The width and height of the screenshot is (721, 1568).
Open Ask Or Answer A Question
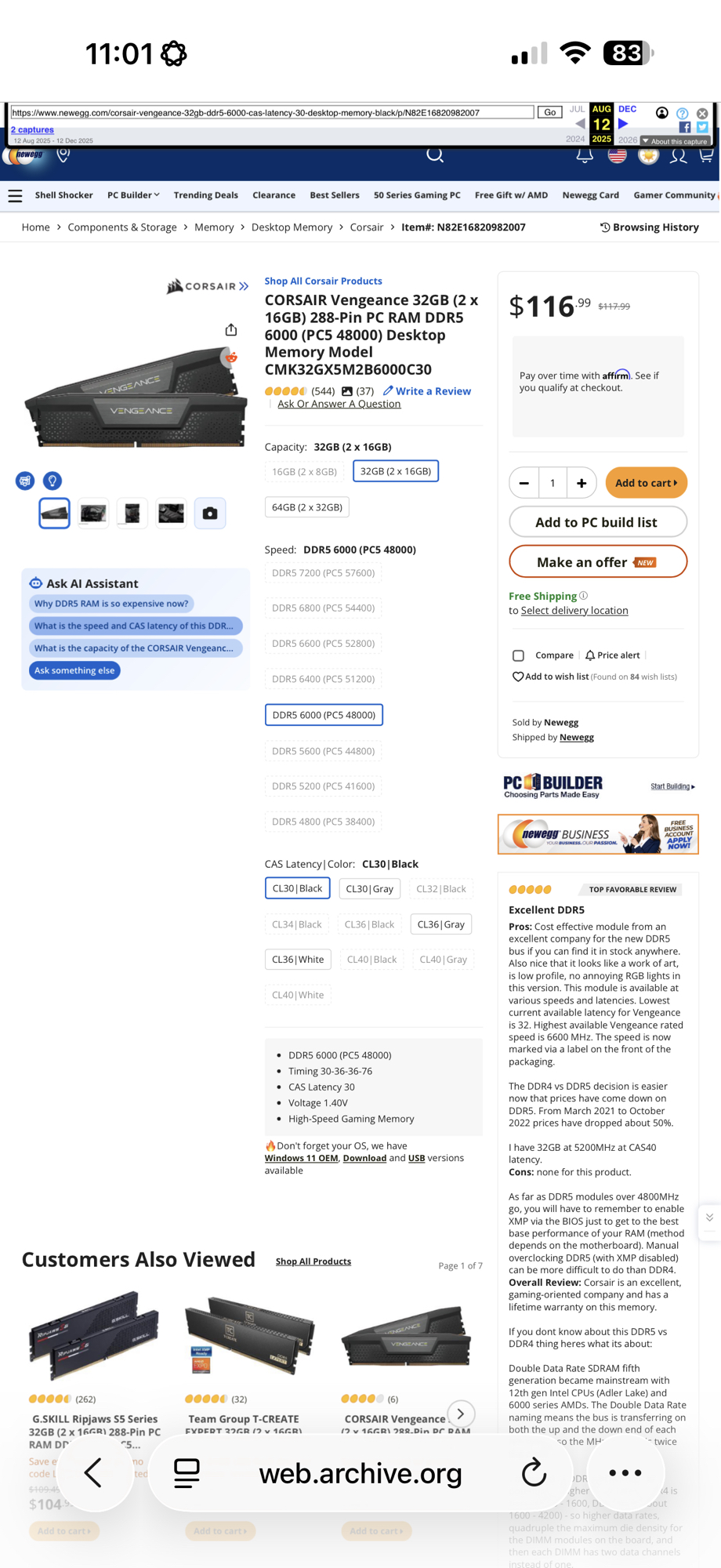point(339,404)
